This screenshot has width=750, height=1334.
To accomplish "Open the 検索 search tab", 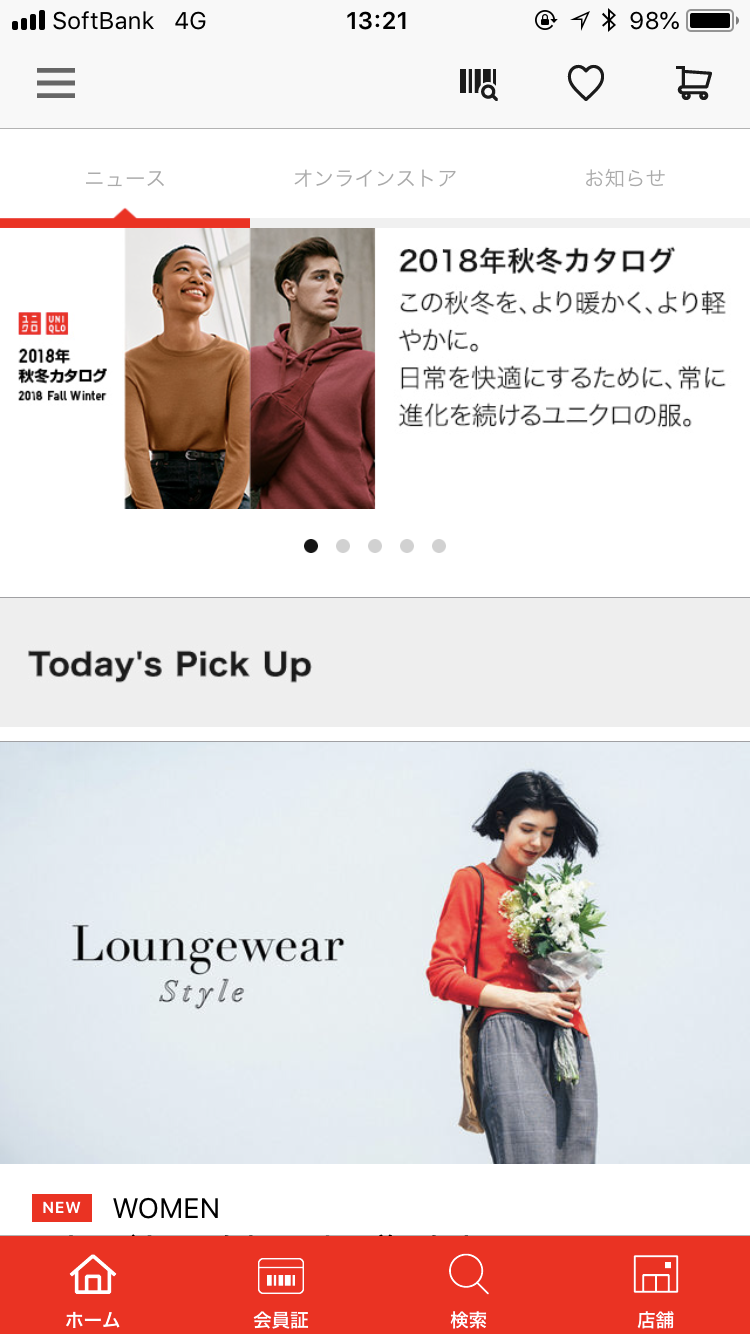I will (468, 1290).
